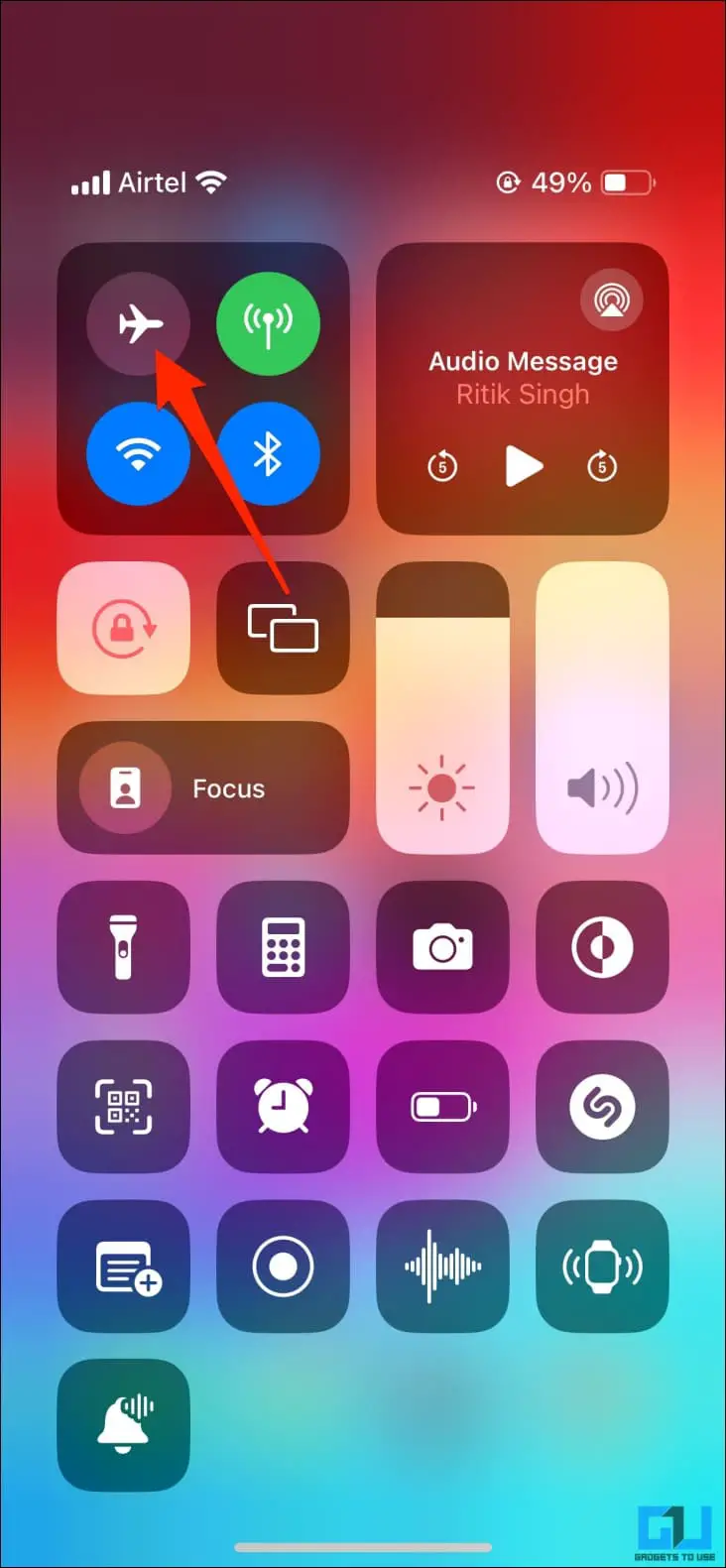Launch the Calculator
Viewport: 726px width, 1568px height.
(283, 947)
